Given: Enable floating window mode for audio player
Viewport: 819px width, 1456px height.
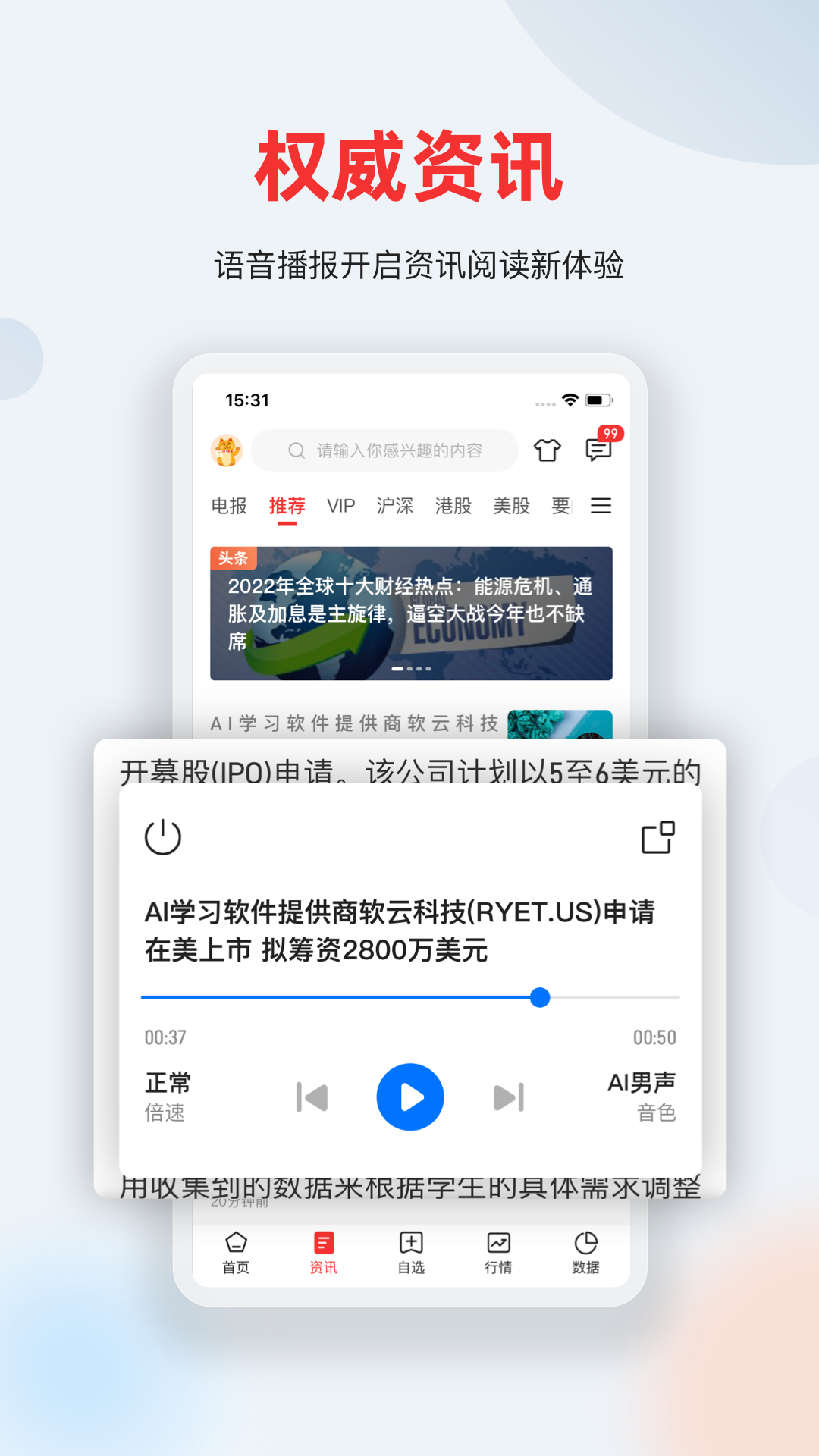Looking at the screenshot, I should (x=657, y=838).
